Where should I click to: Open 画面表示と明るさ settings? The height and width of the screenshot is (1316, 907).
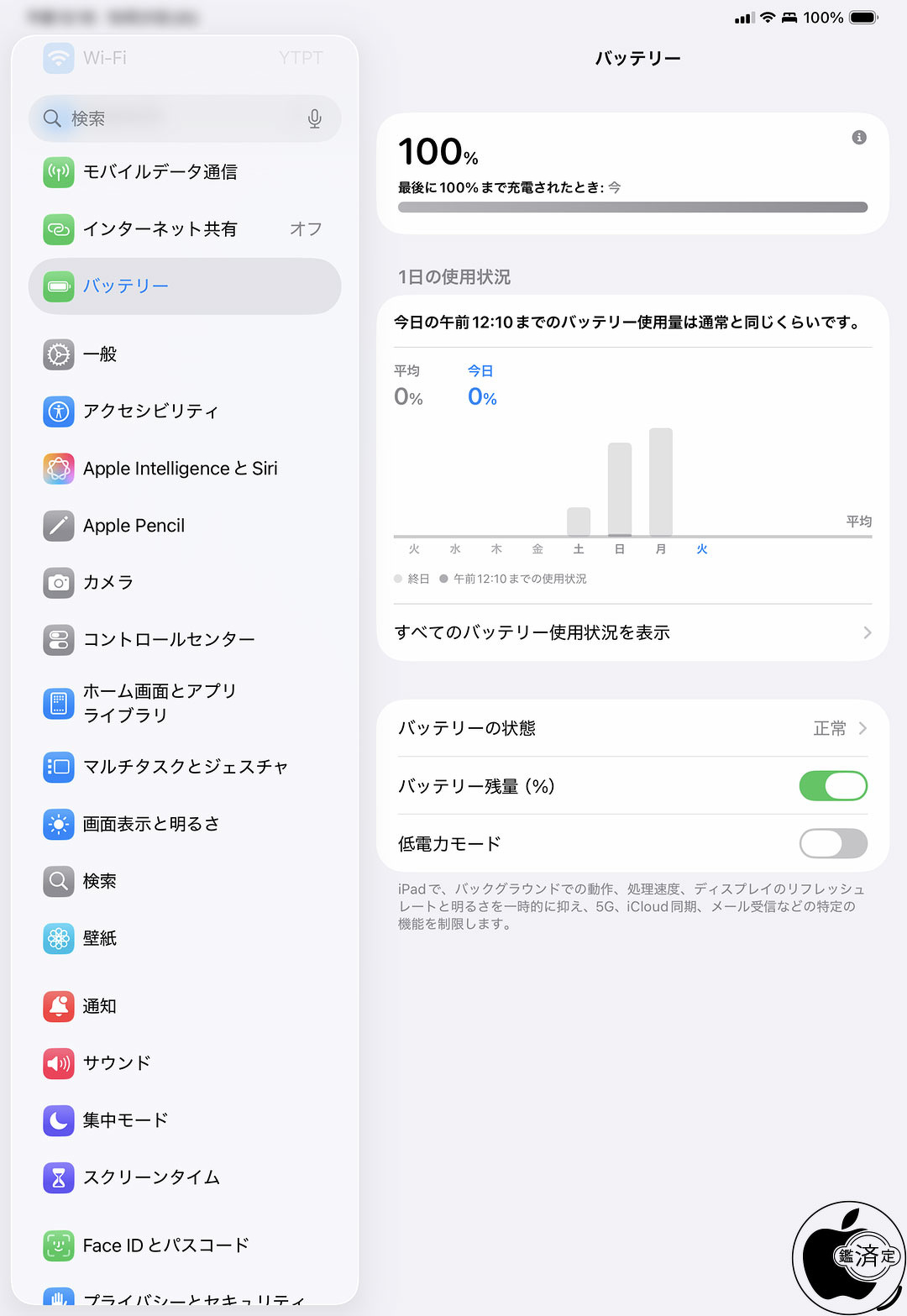(x=151, y=824)
